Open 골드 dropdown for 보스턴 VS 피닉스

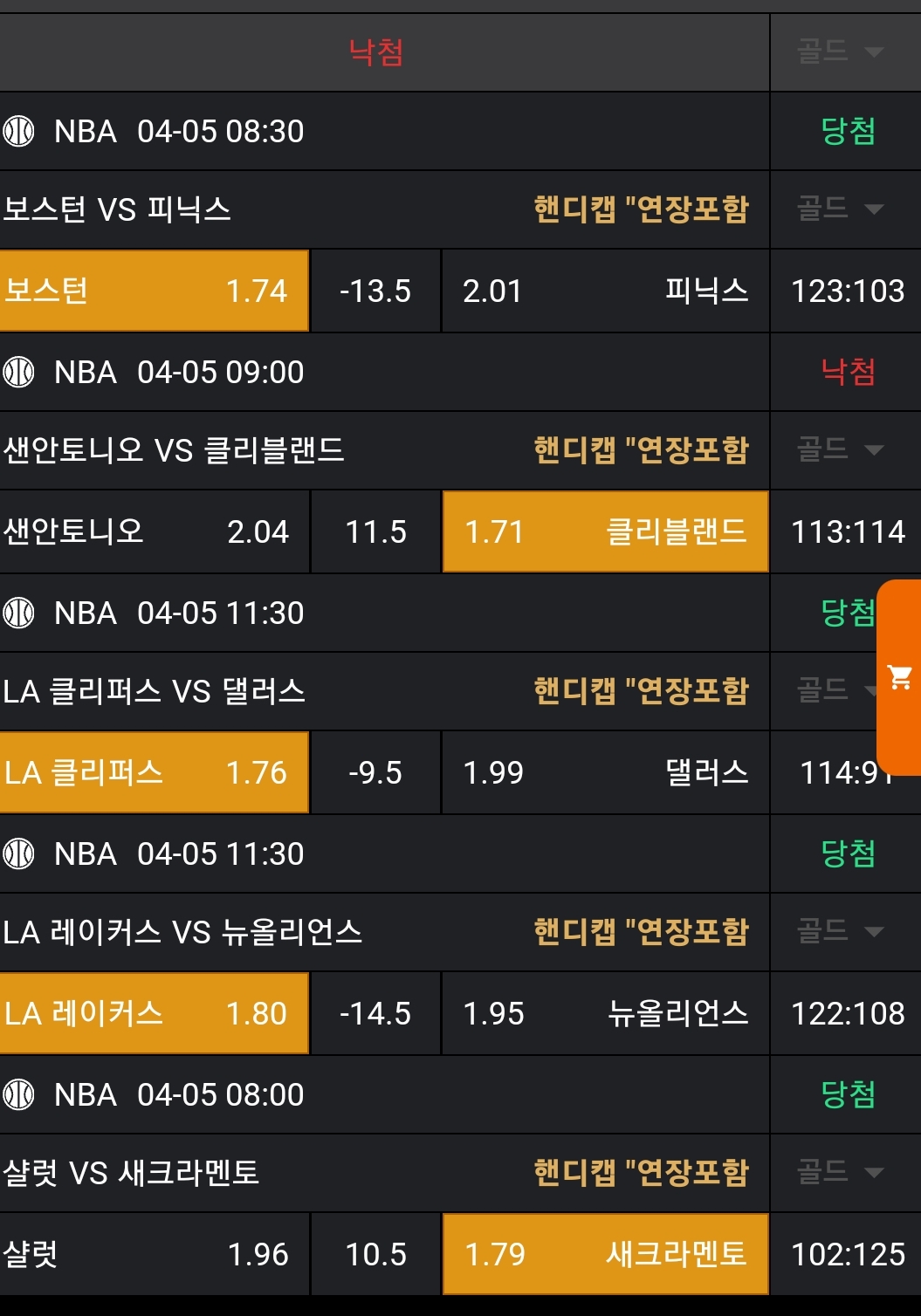click(841, 209)
